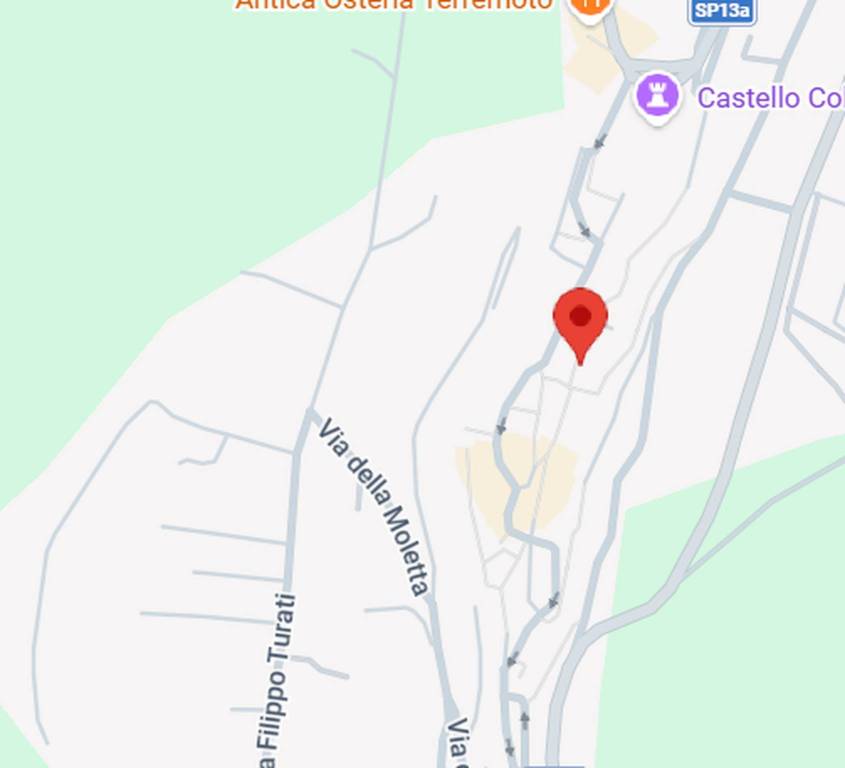Tap the red location pin
The height and width of the screenshot is (768, 845).
point(580,320)
